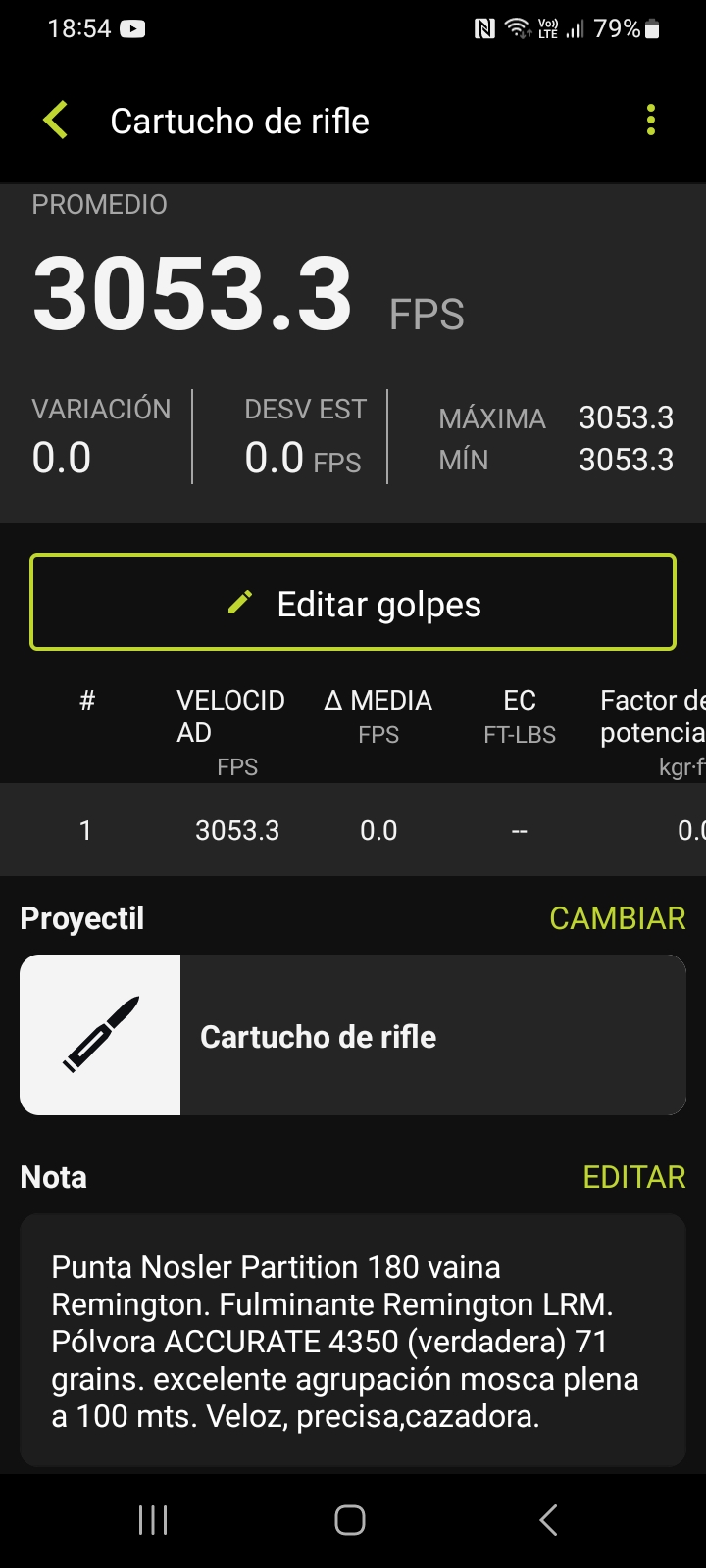Tap CAMBIAR to change the projectile
The height and width of the screenshot is (1568, 706).
point(617,918)
